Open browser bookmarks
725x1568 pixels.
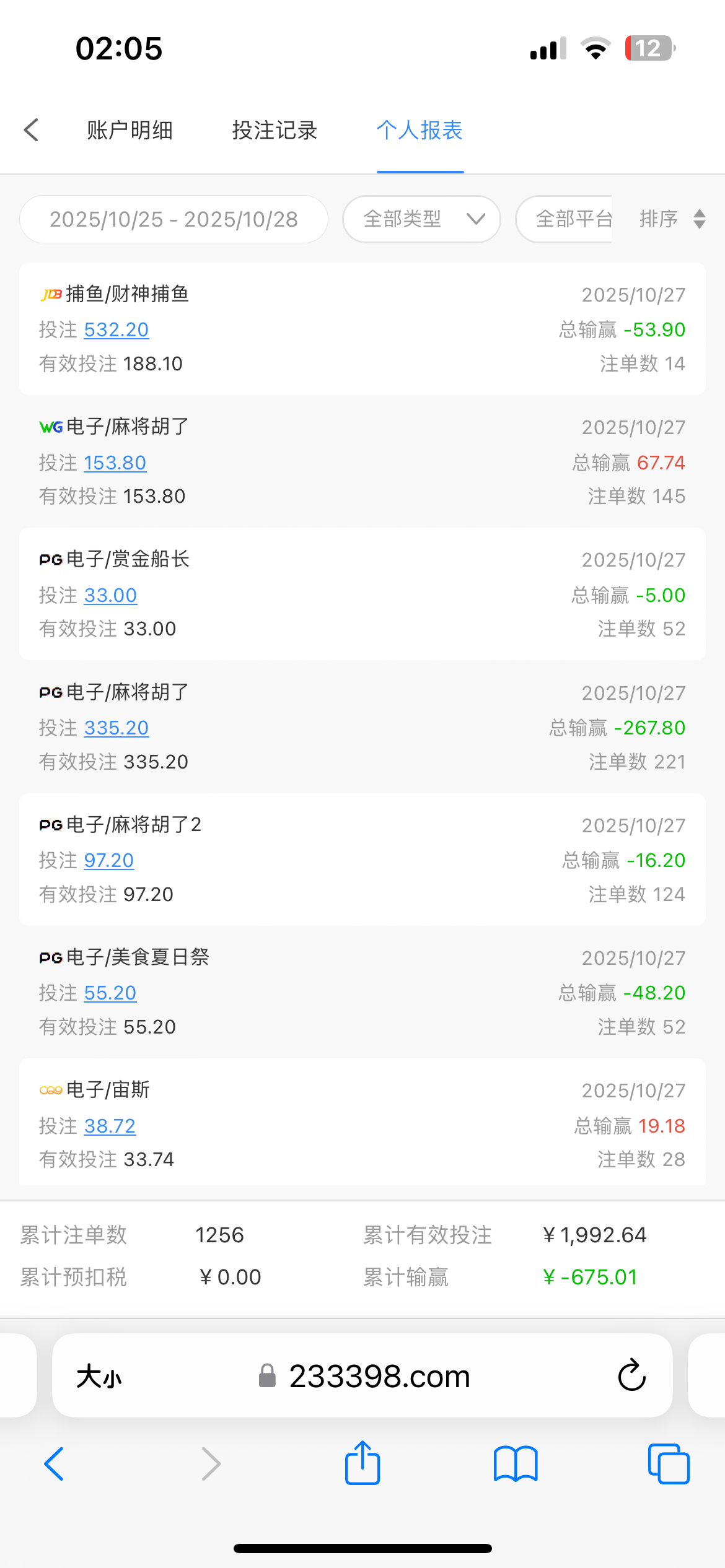click(516, 1464)
